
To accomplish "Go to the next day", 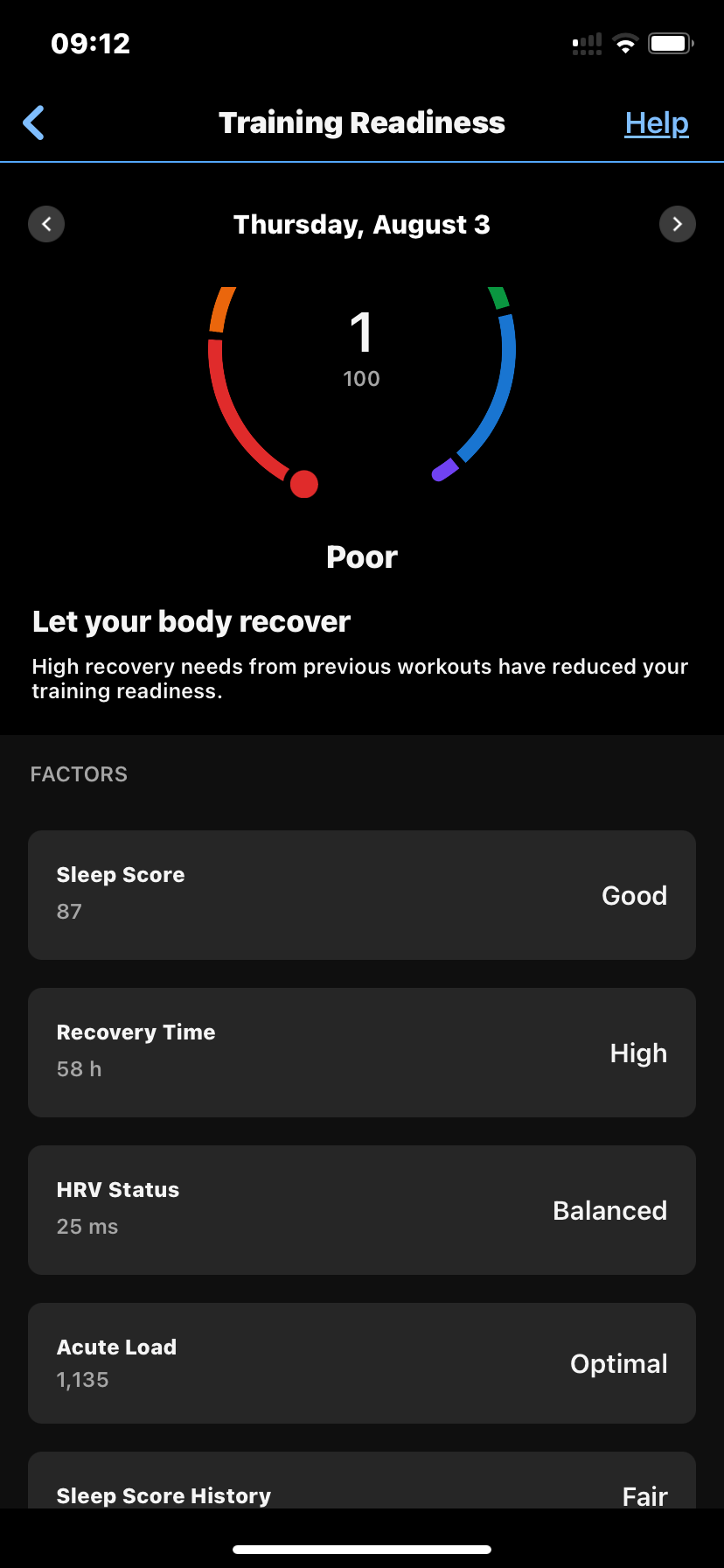I will 678,224.
